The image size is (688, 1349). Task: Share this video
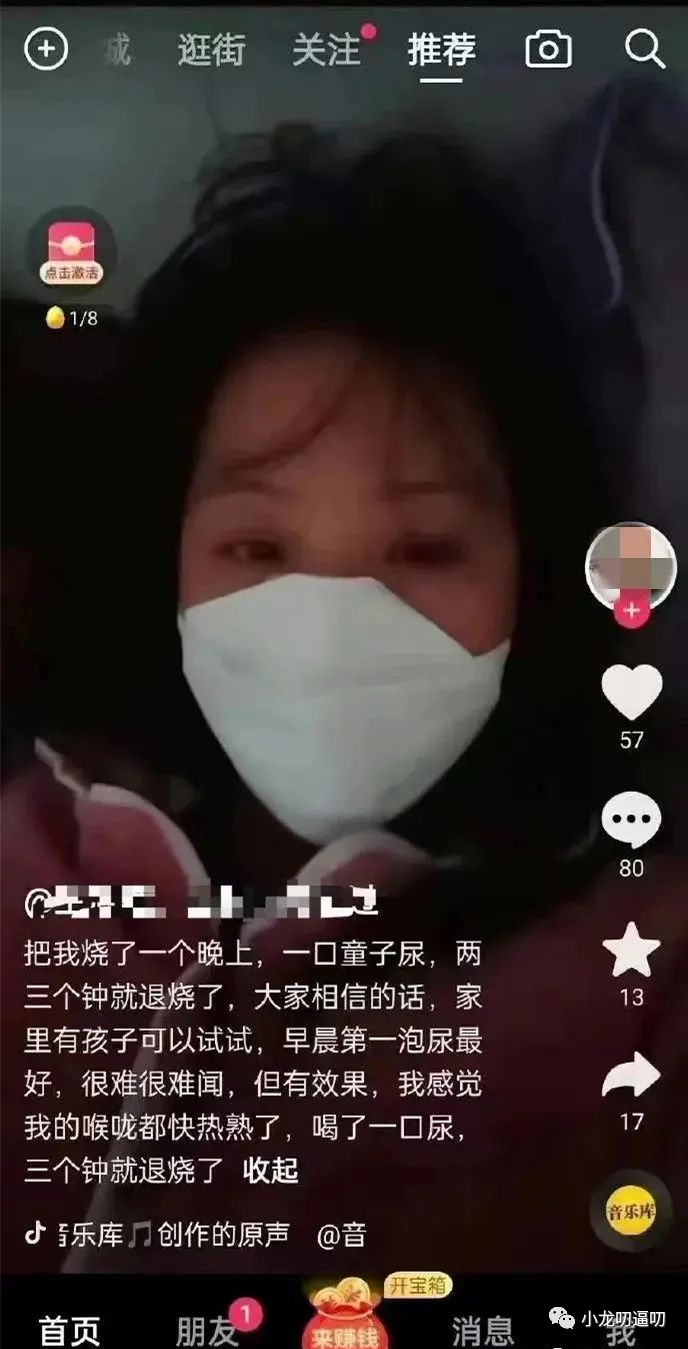(631, 1078)
